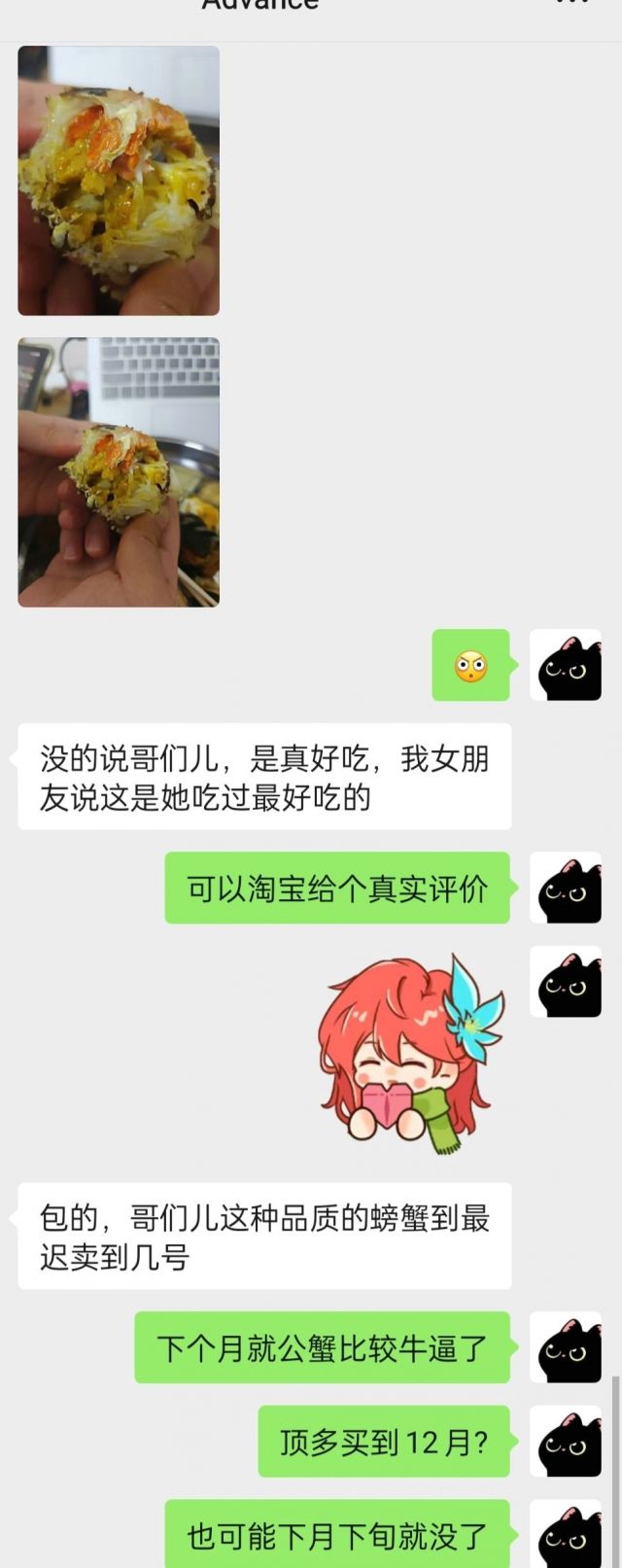View the crab photo with the laptop keyboard

point(119,472)
